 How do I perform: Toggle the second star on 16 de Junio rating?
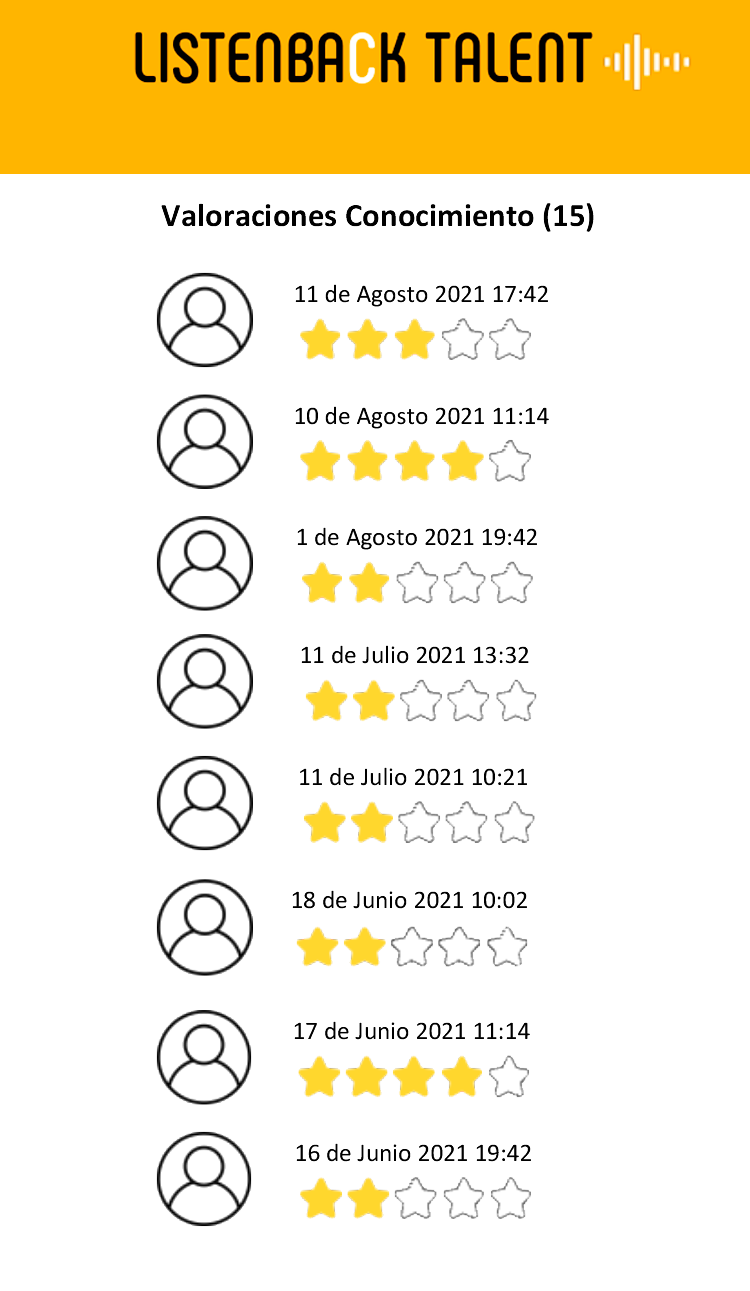[367, 1204]
